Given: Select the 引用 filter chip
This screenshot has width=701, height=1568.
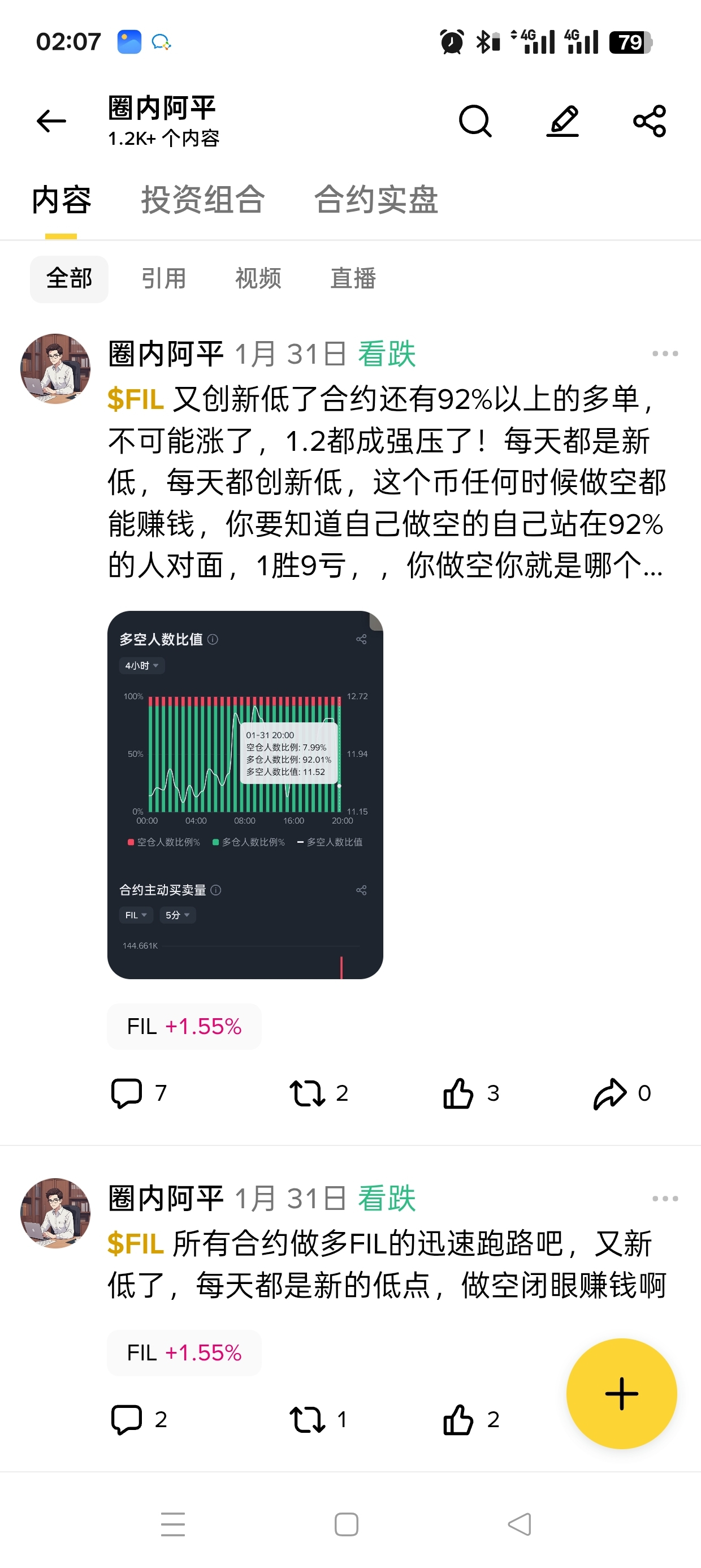Looking at the screenshot, I should click(163, 279).
